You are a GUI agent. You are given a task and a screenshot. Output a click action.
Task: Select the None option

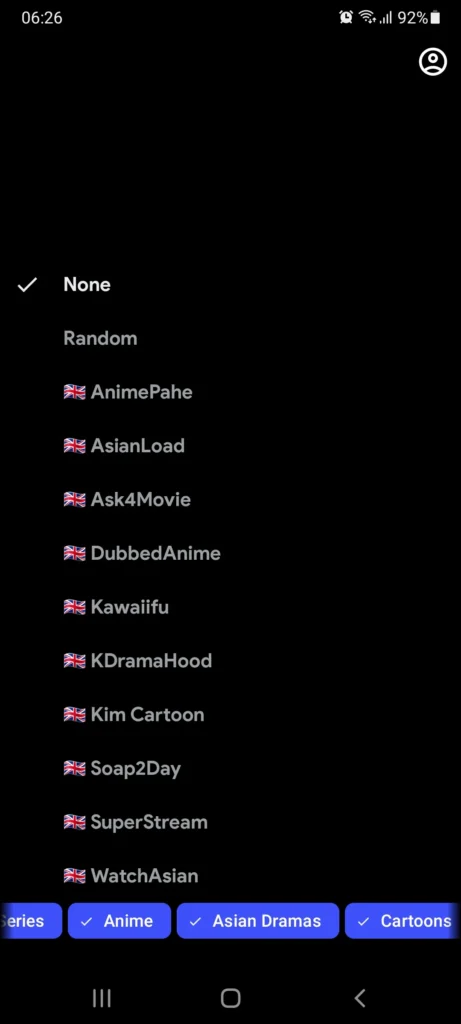230,285
